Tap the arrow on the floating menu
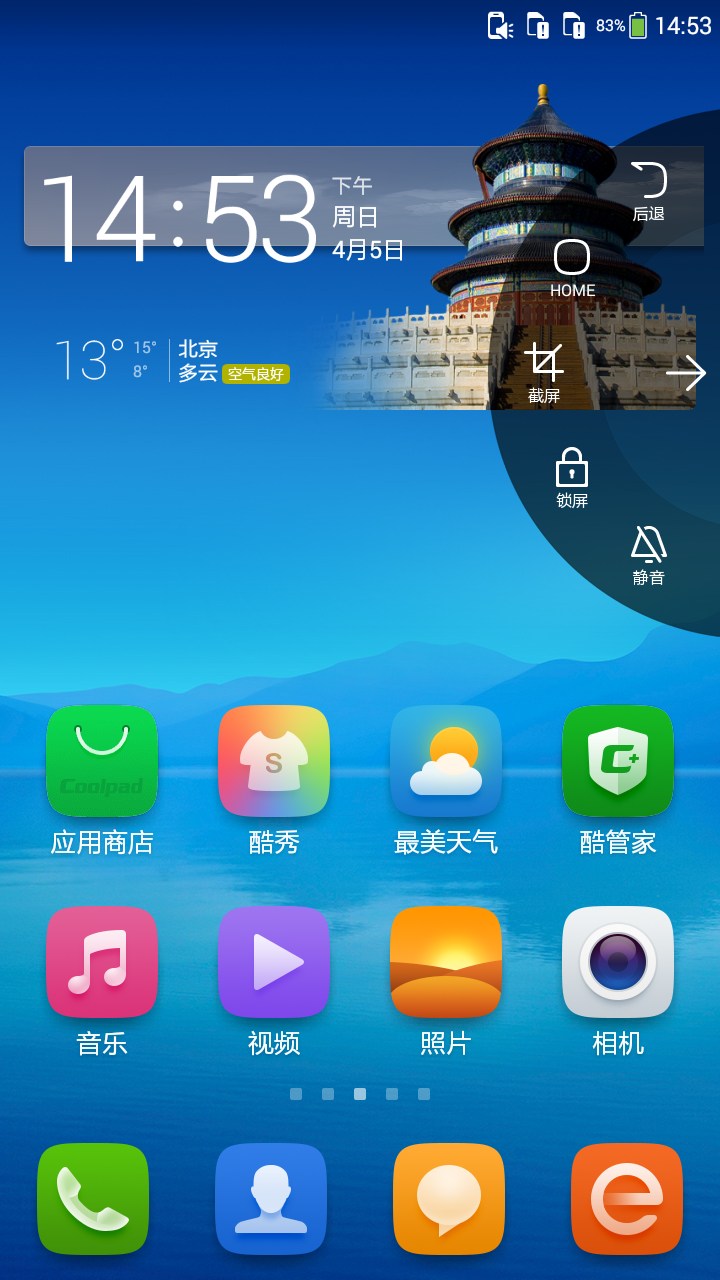This screenshot has height=1280, width=720. pos(686,373)
